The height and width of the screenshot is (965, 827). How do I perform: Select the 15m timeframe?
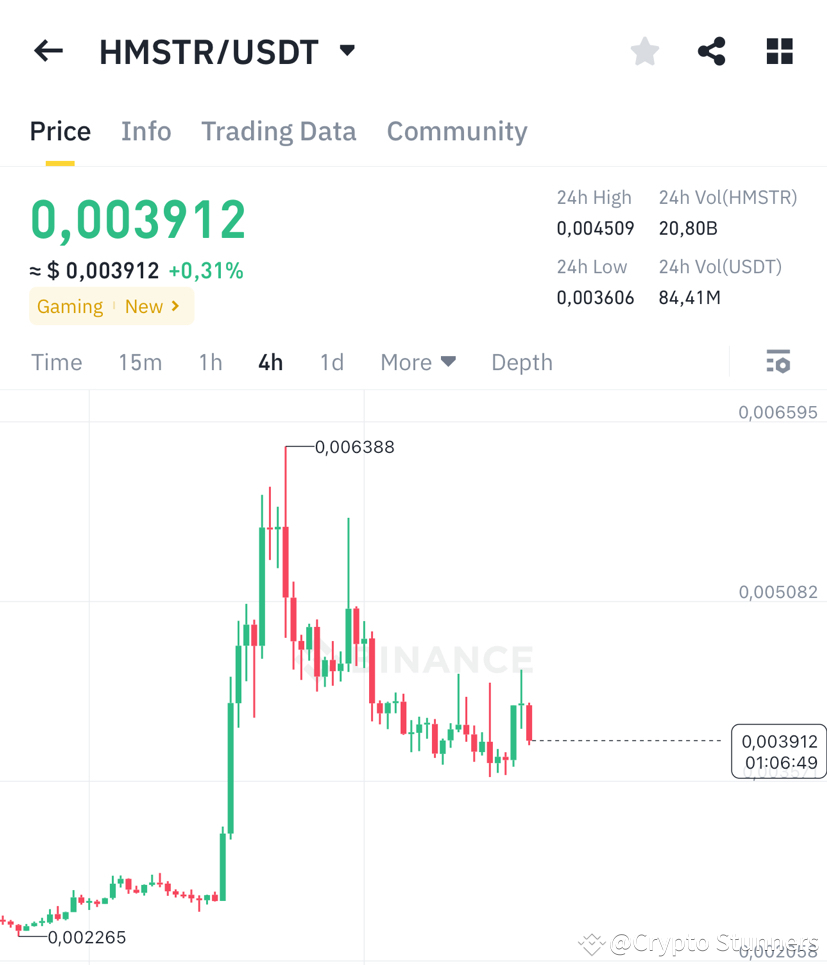140,362
